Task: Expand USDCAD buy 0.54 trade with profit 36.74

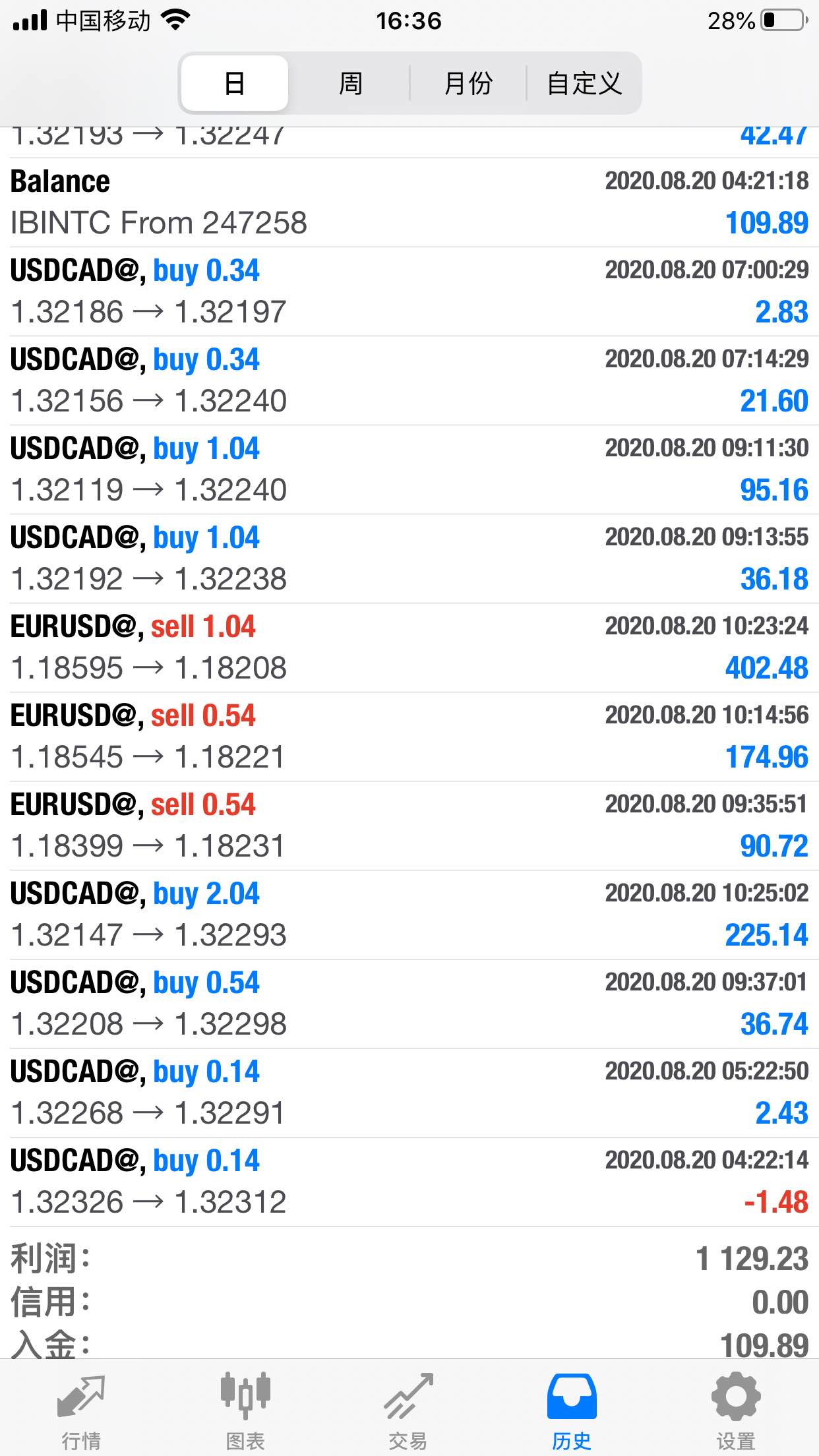Action: pyautogui.click(x=409, y=1004)
